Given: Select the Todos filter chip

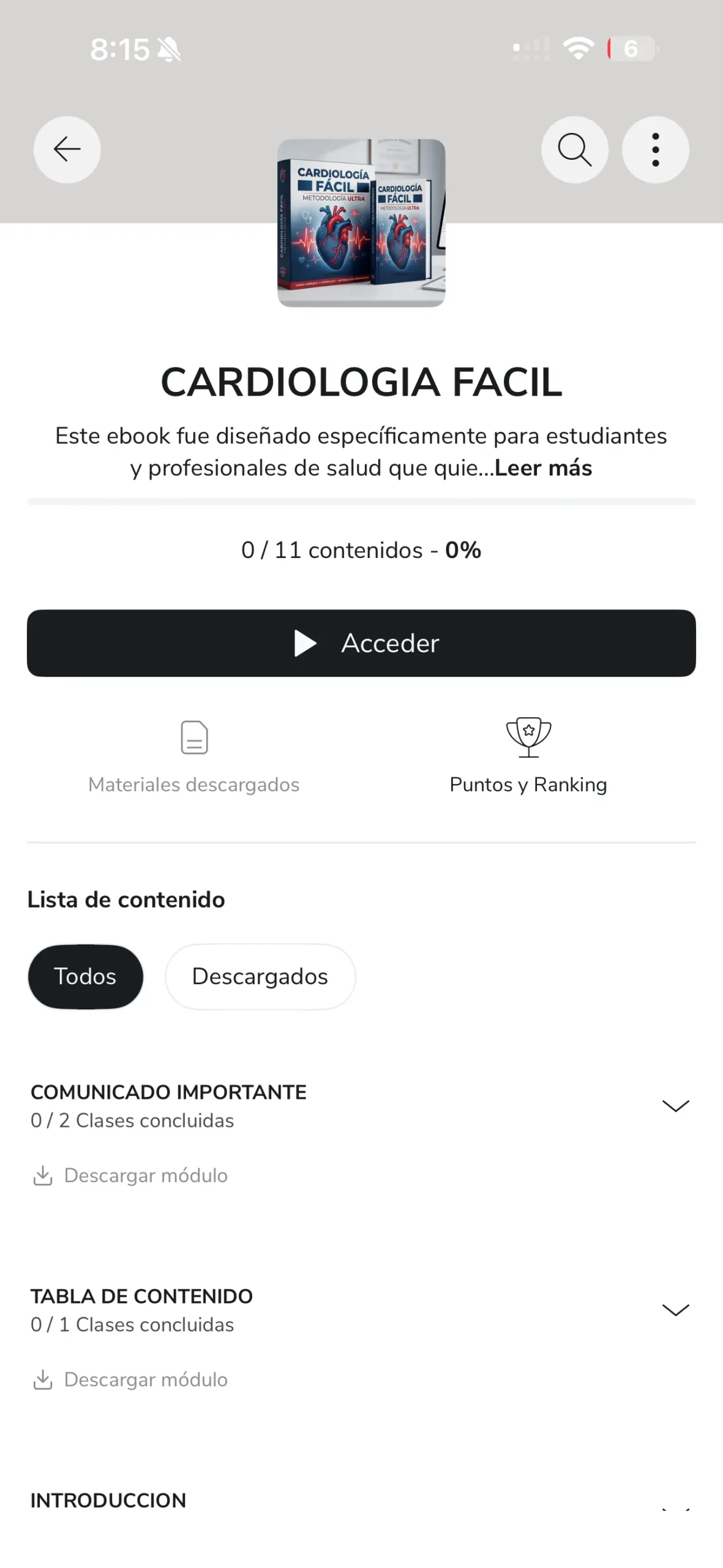Looking at the screenshot, I should click(86, 976).
